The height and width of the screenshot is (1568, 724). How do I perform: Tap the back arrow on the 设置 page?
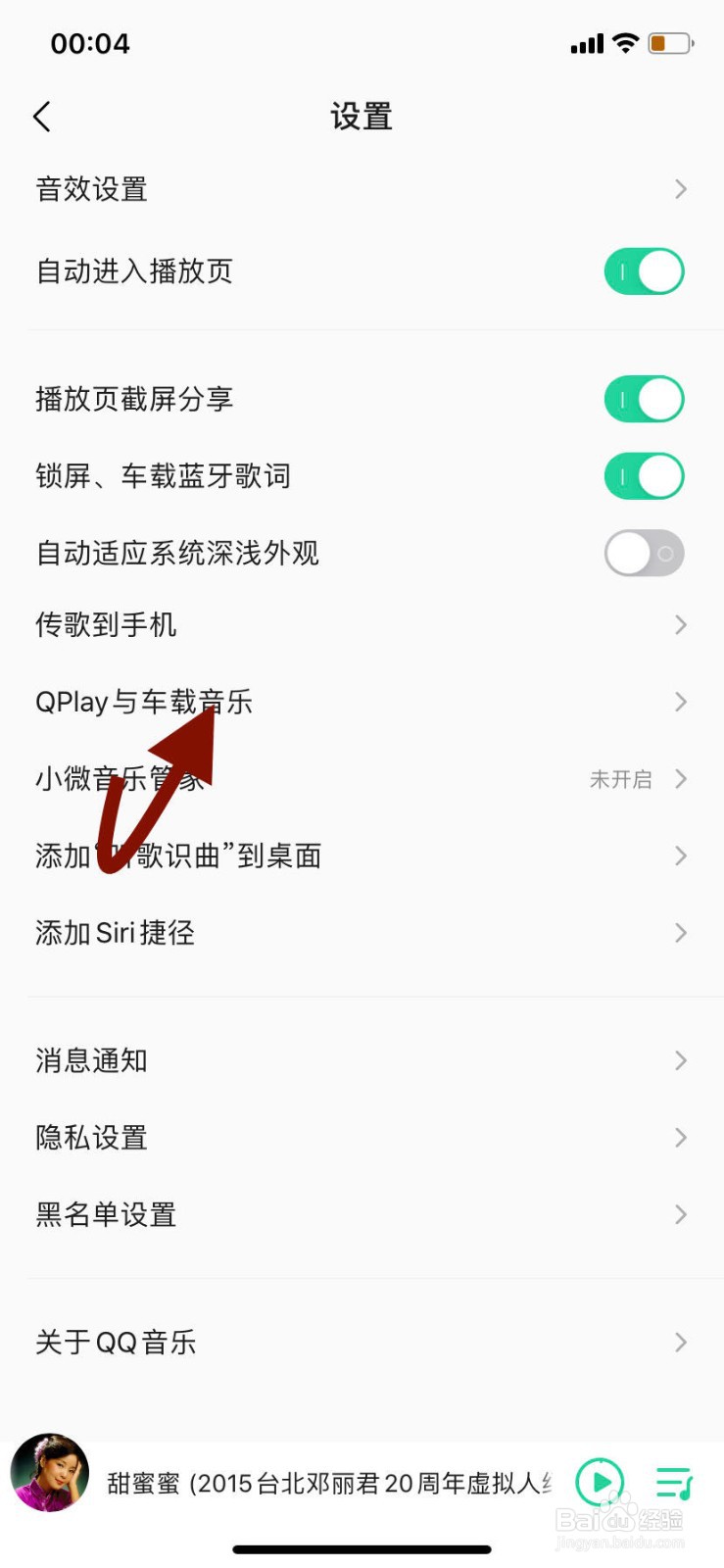pos(41,116)
